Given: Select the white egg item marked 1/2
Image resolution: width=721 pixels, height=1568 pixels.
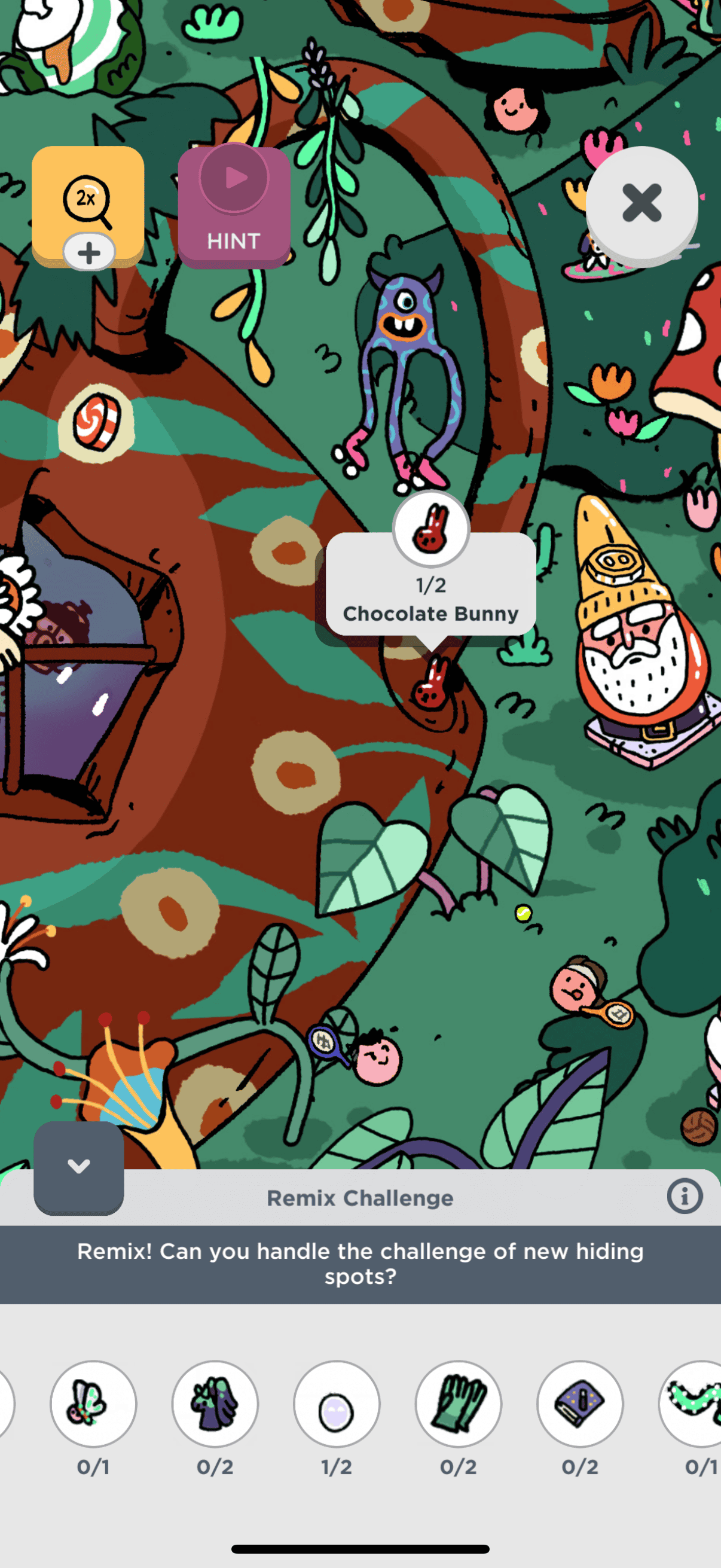Looking at the screenshot, I should click(x=337, y=1403).
